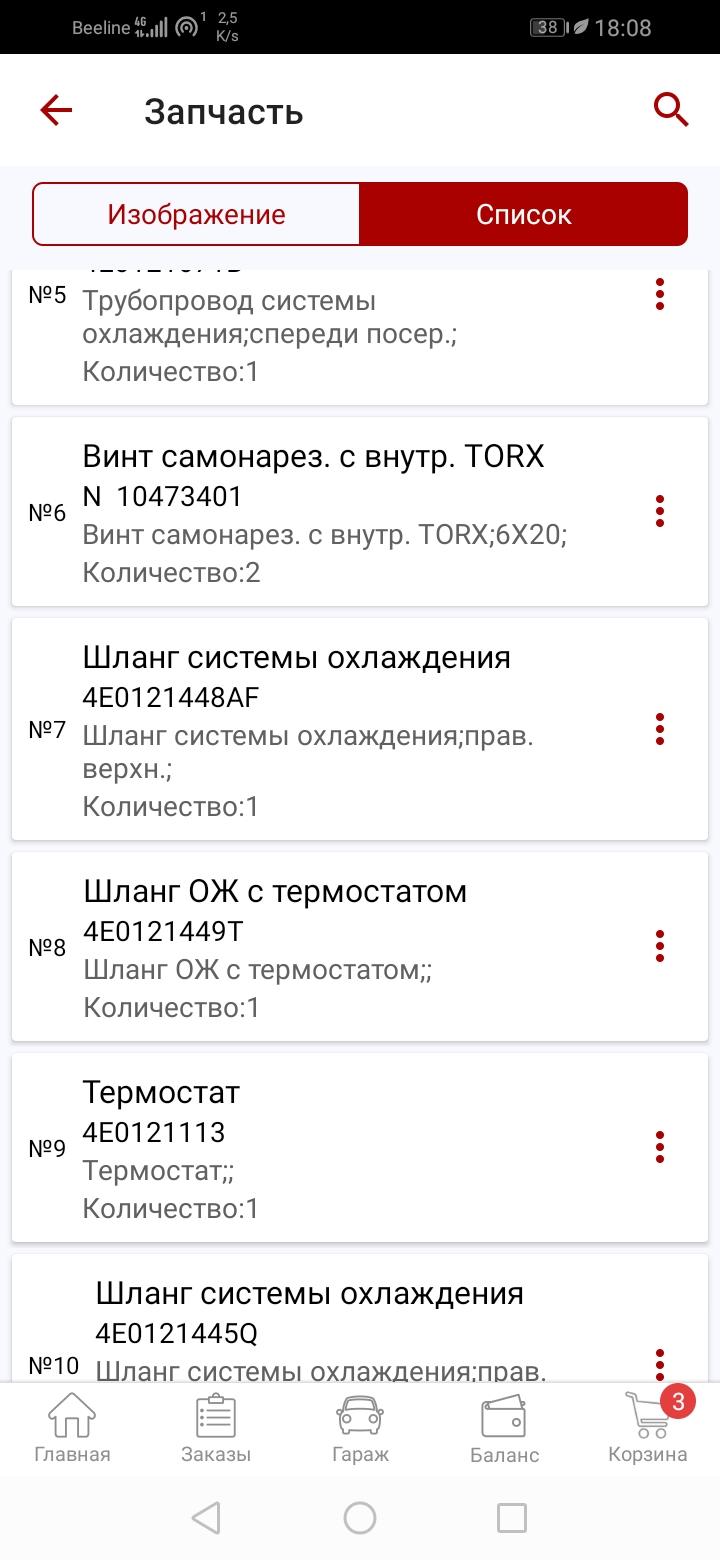This screenshot has height=1560, width=720.
Task: Go back using the red arrow
Action: coord(56,110)
